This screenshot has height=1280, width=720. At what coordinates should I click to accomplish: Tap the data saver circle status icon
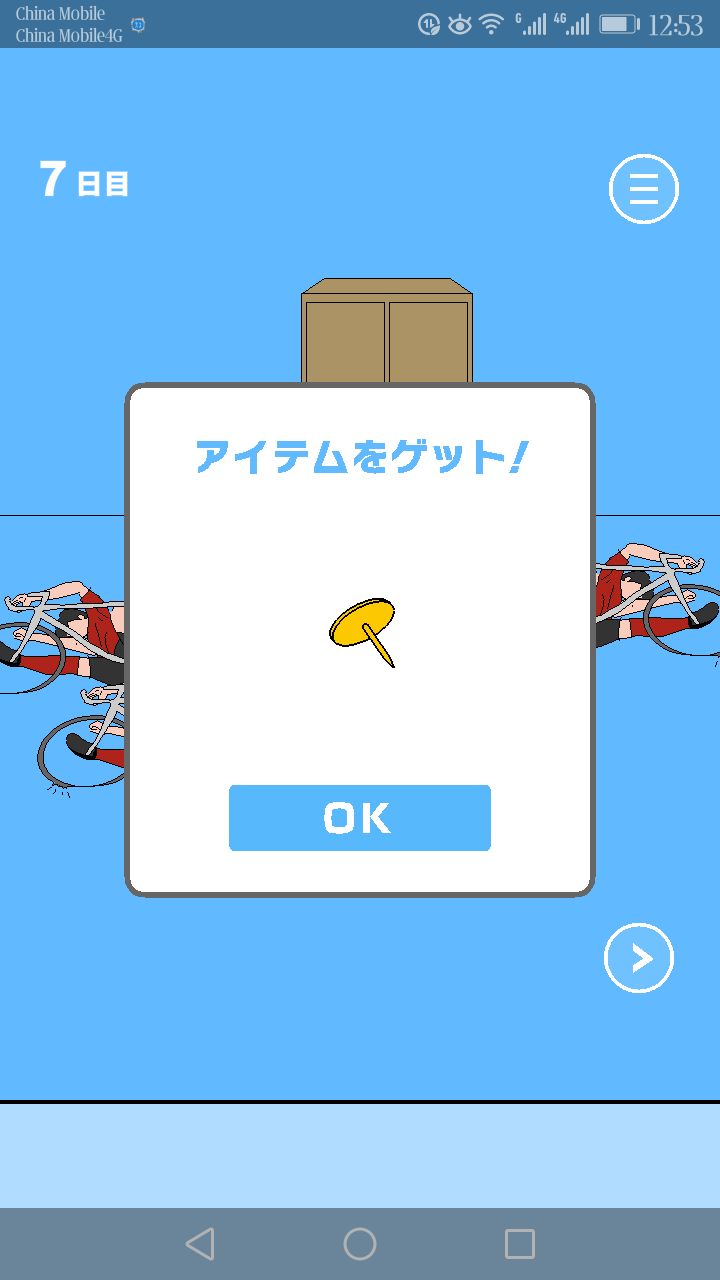pyautogui.click(x=430, y=24)
